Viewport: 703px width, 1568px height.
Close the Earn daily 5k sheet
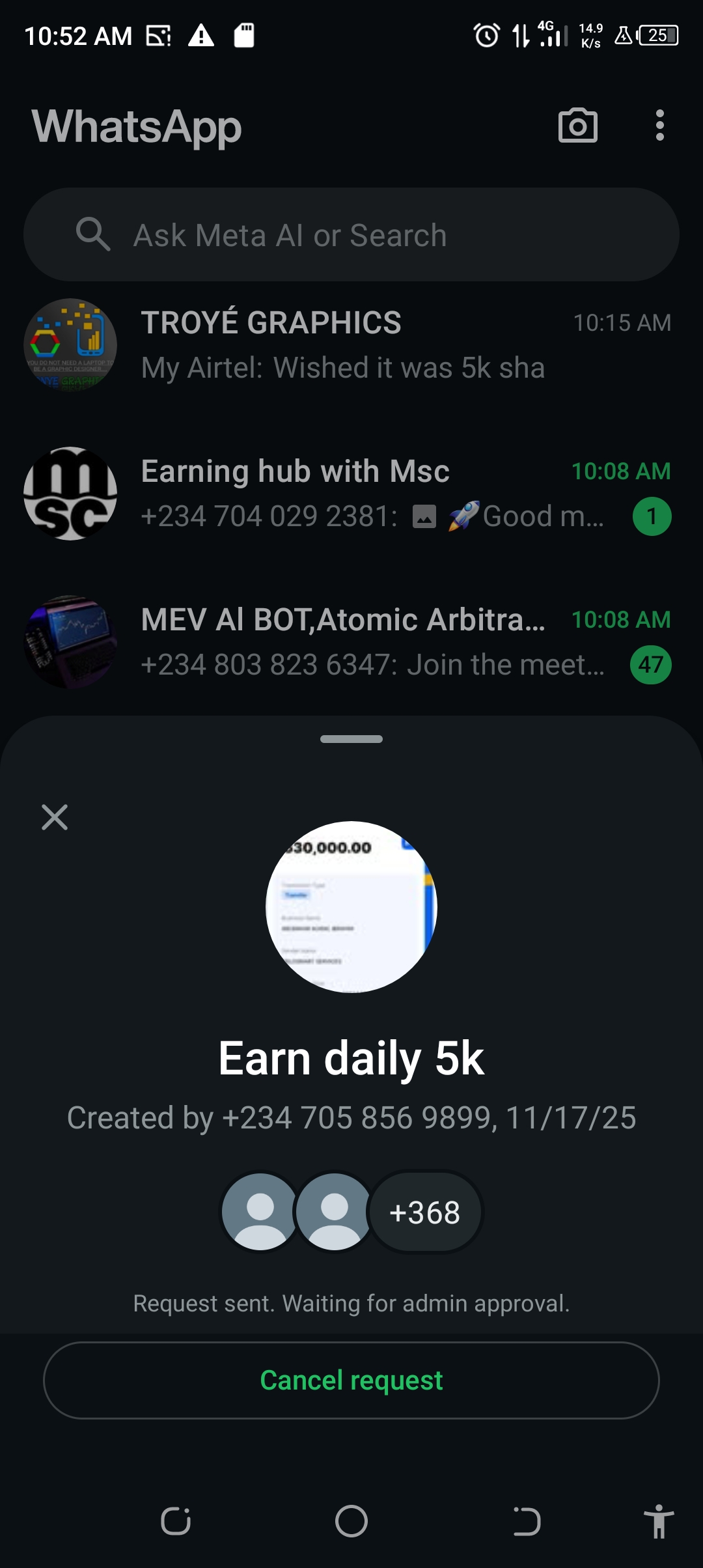[55, 817]
